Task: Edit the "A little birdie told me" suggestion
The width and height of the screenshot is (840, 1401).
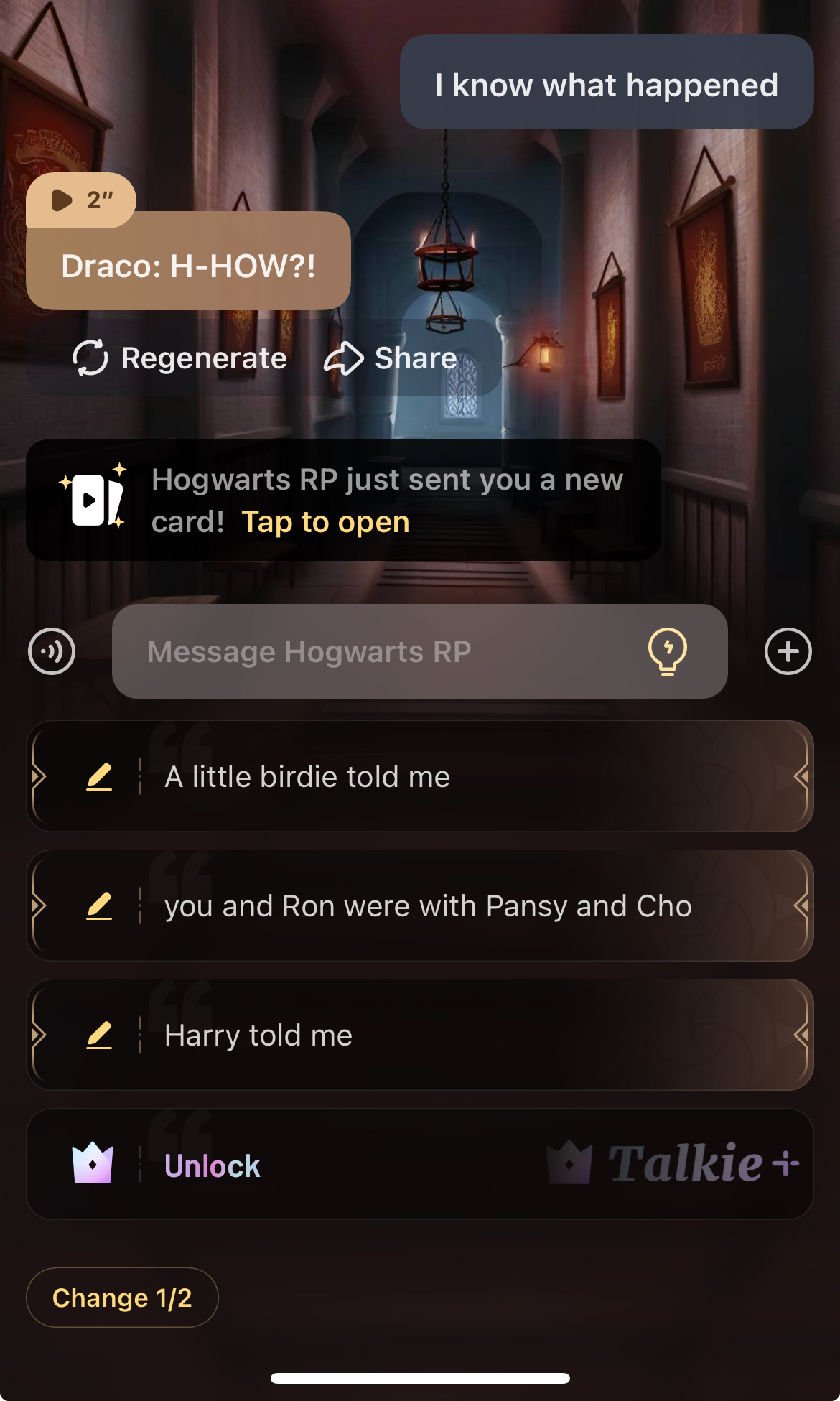Action: pyautogui.click(x=99, y=776)
